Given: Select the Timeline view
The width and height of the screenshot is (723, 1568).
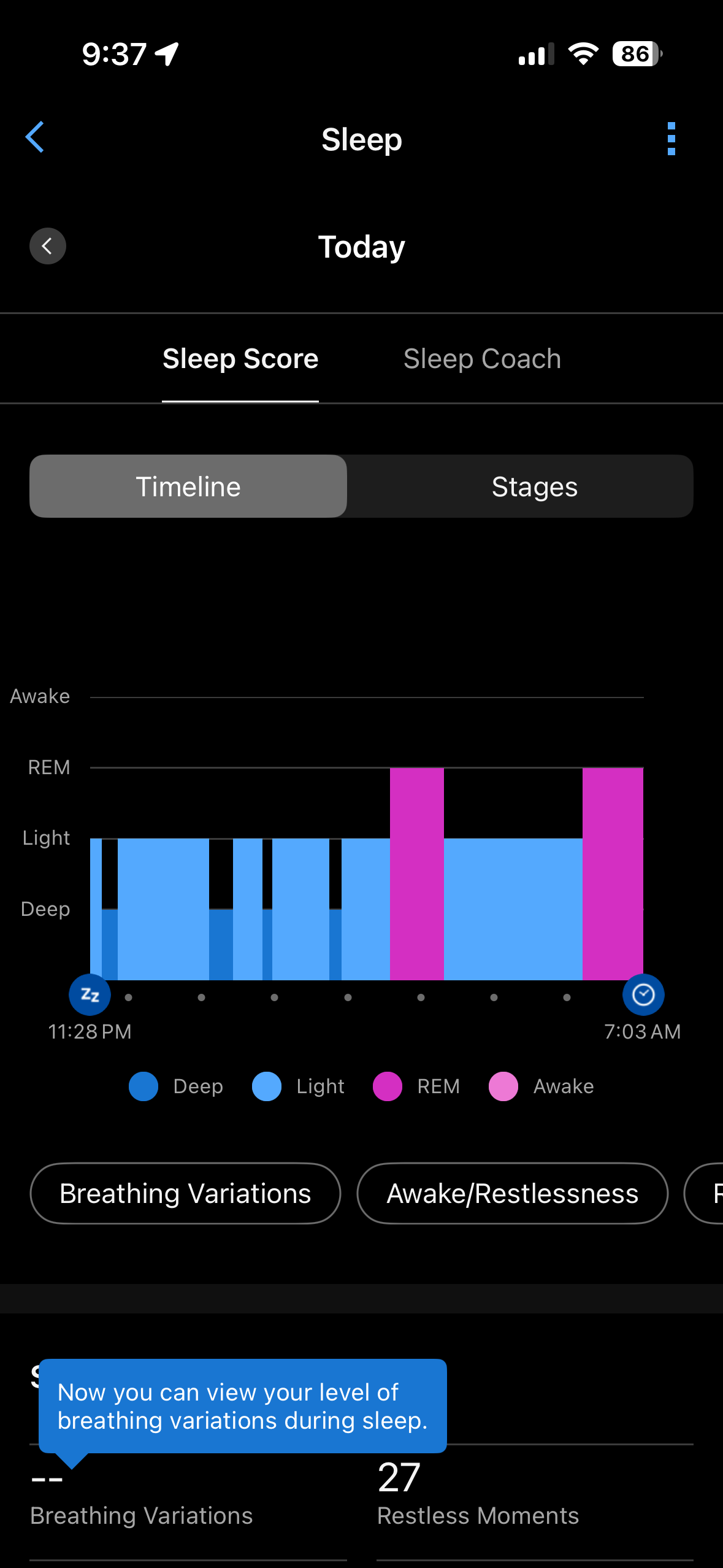Looking at the screenshot, I should click(x=188, y=486).
